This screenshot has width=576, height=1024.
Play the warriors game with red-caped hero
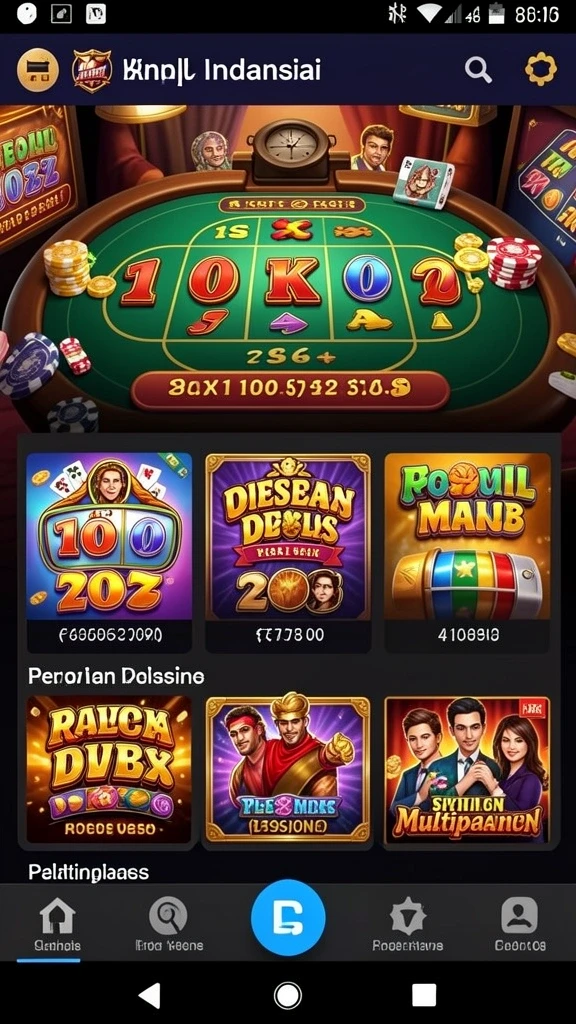[x=288, y=769]
